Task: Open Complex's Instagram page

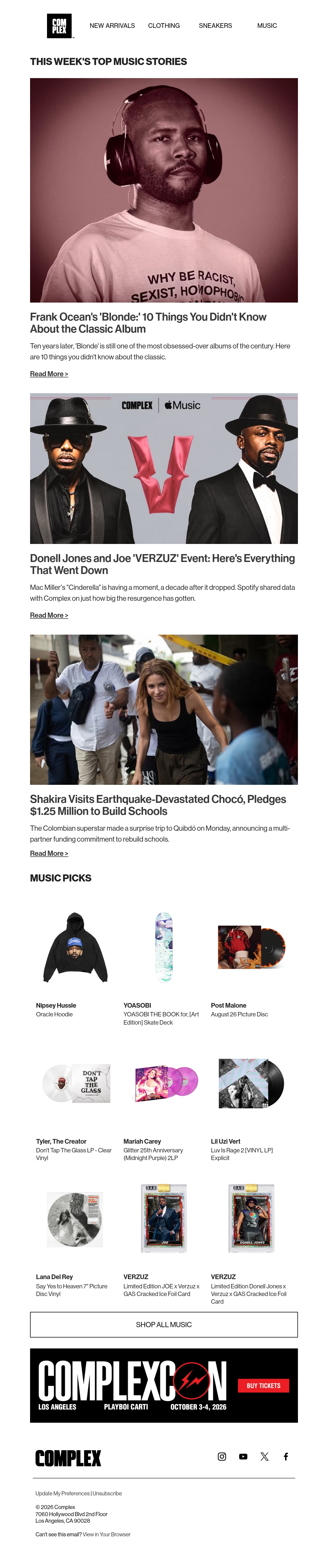Action: [222, 1456]
